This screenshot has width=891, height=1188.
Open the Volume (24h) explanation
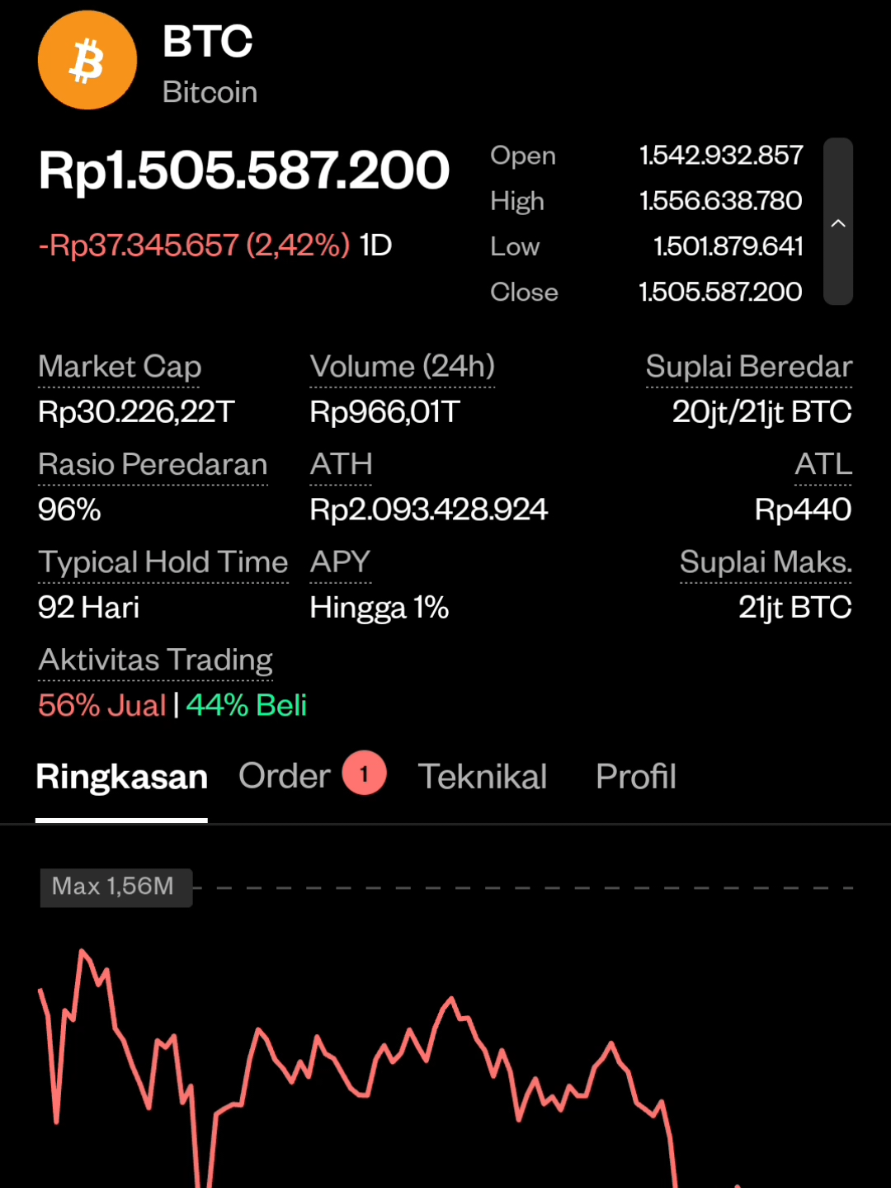pos(402,367)
